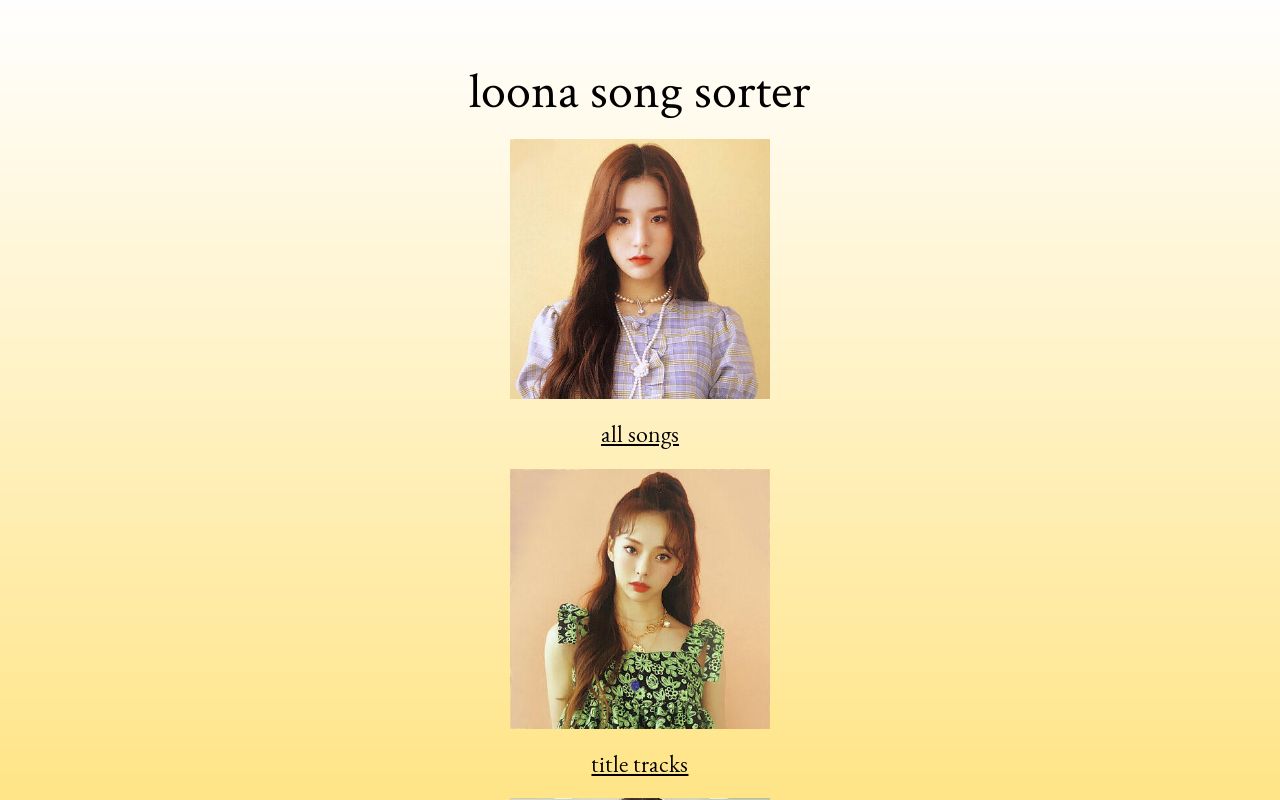Open the title tracks link
Viewport: 1280px width, 800px height.
click(x=639, y=764)
